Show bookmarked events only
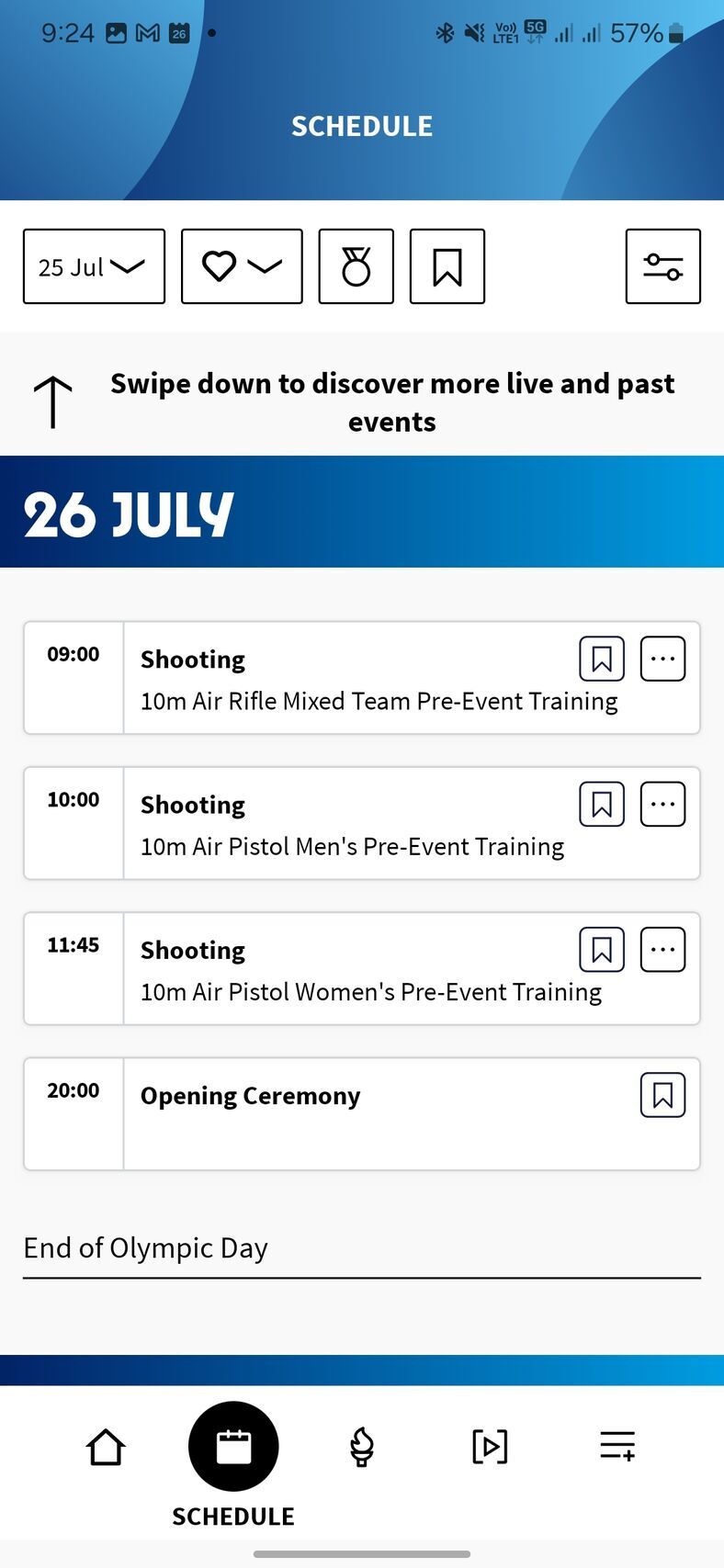This screenshot has height=1568, width=724. (x=447, y=266)
